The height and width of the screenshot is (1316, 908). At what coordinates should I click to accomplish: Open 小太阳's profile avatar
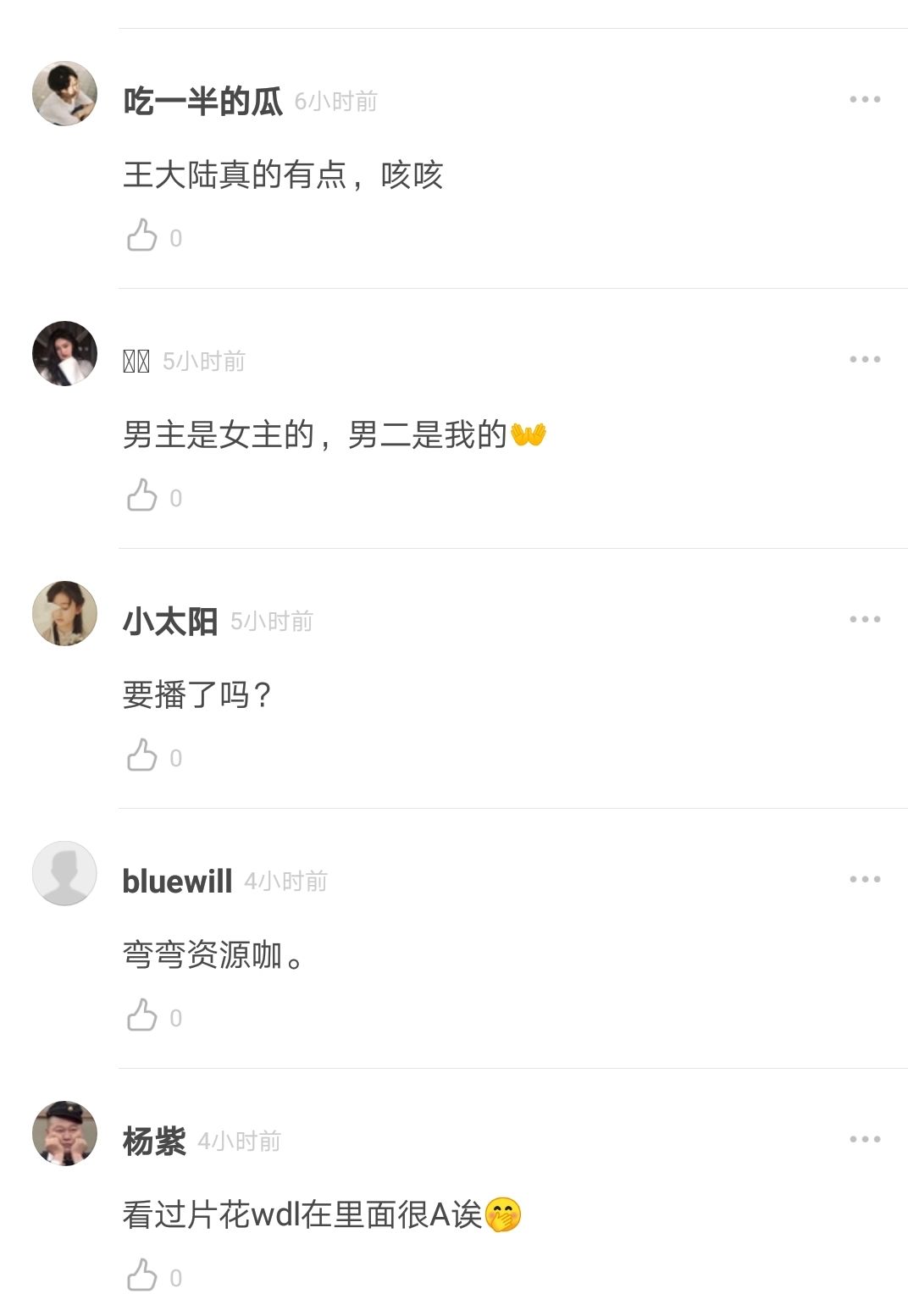[64, 614]
